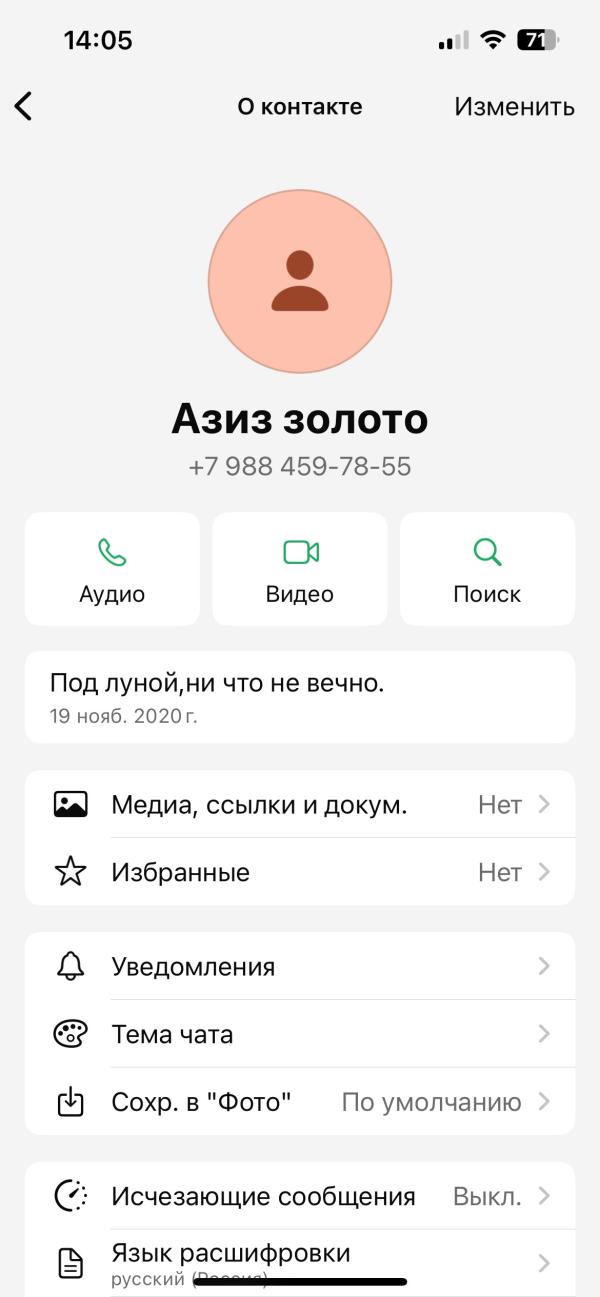Image resolution: width=600 pixels, height=1297 pixels.
Task: Tap Изменить to edit the contact
Action: coord(514,107)
